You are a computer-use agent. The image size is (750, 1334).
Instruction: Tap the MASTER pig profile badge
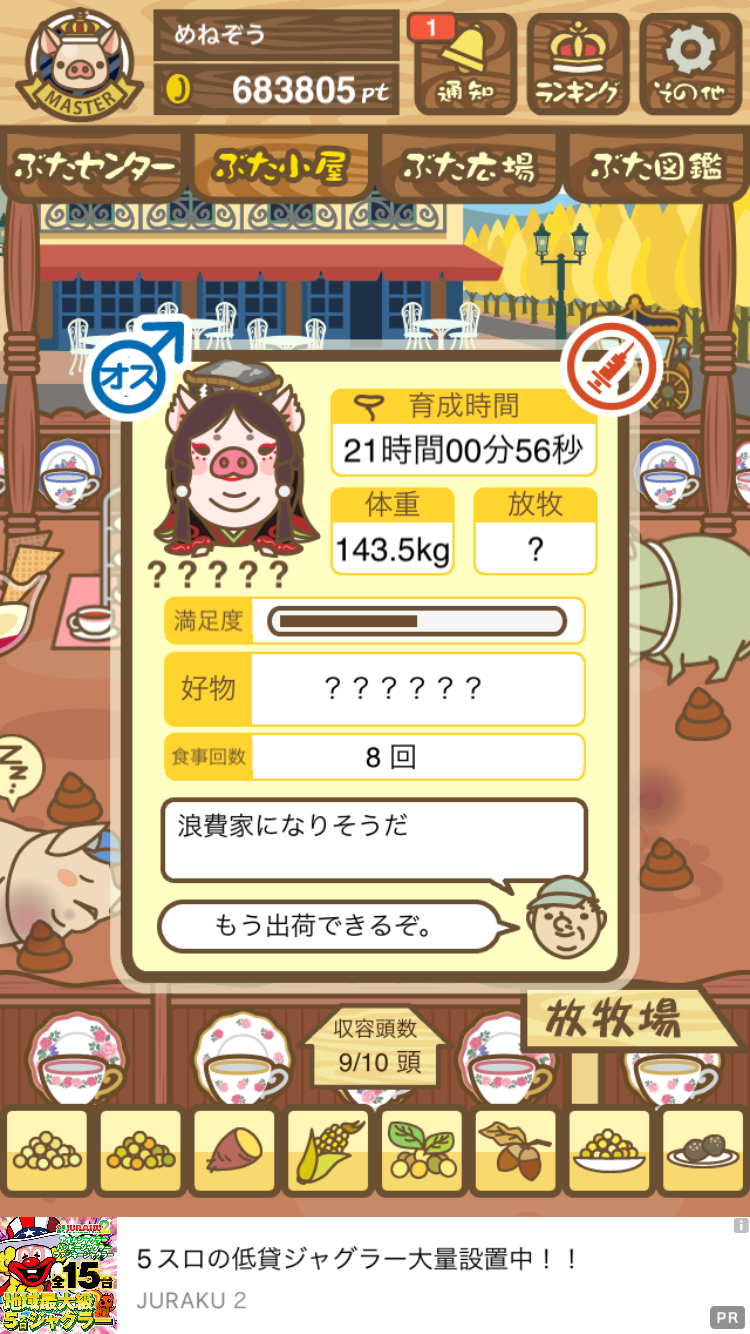(78, 62)
